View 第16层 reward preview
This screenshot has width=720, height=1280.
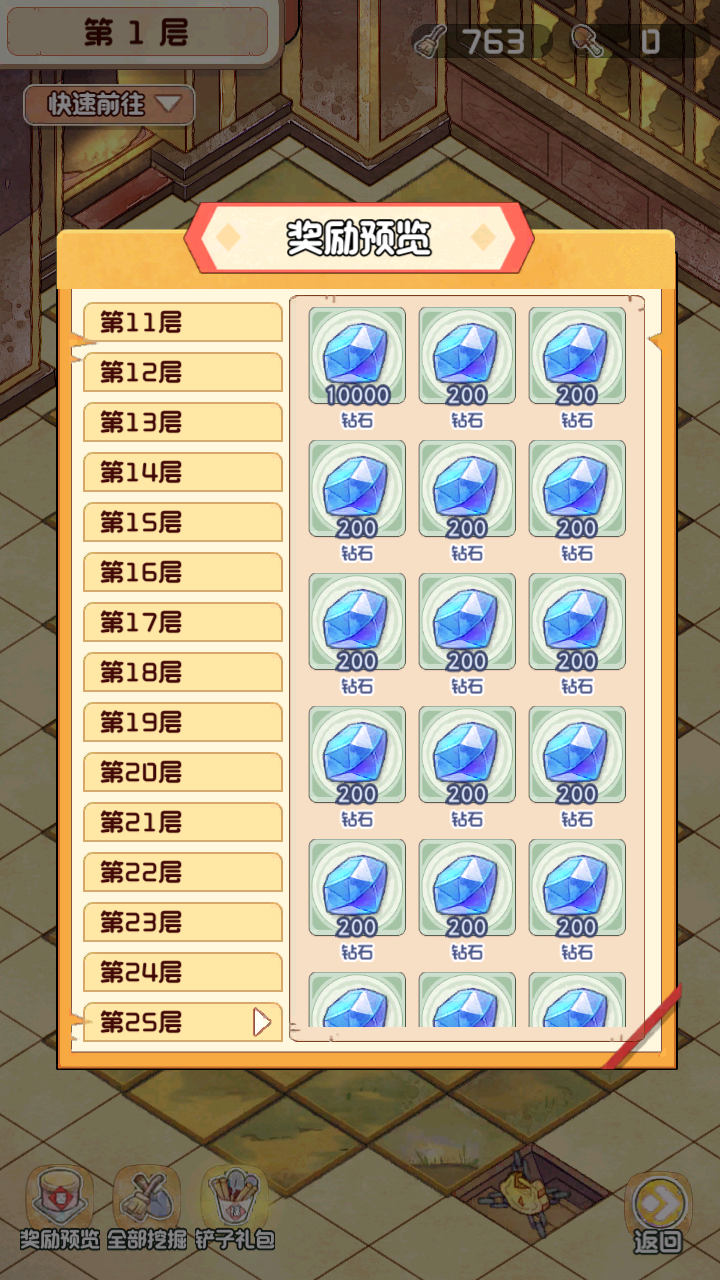(x=182, y=572)
